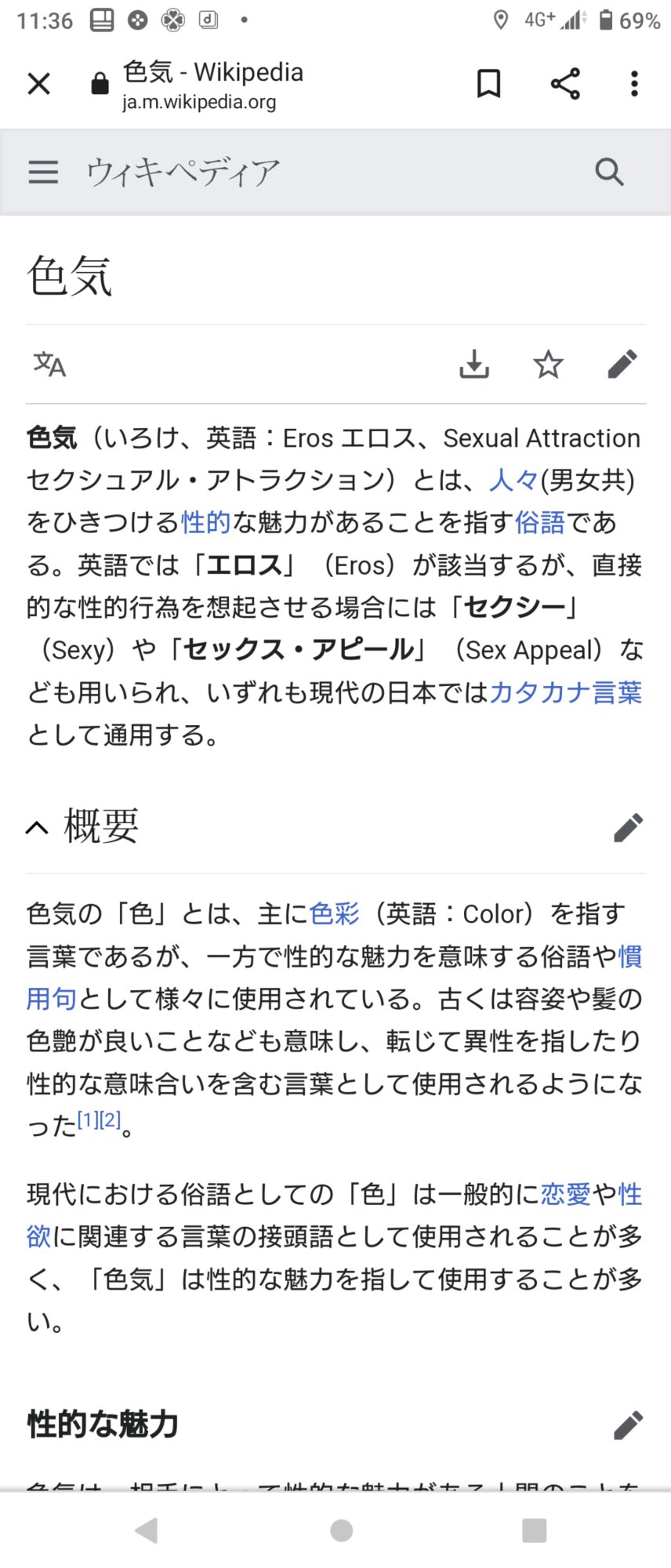Edit the article lead section
This screenshot has height=1568, width=671.
click(x=623, y=365)
